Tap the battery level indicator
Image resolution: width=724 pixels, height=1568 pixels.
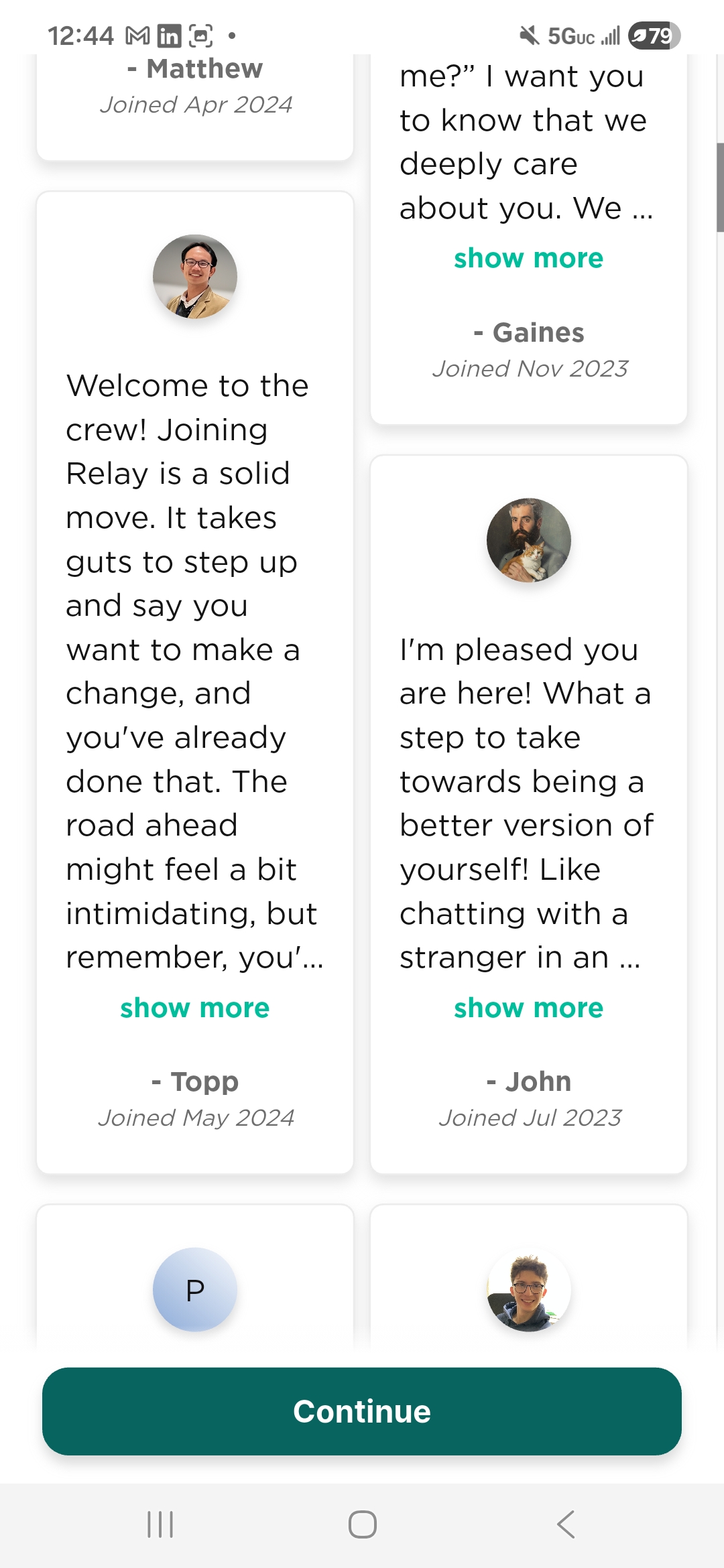[x=652, y=36]
